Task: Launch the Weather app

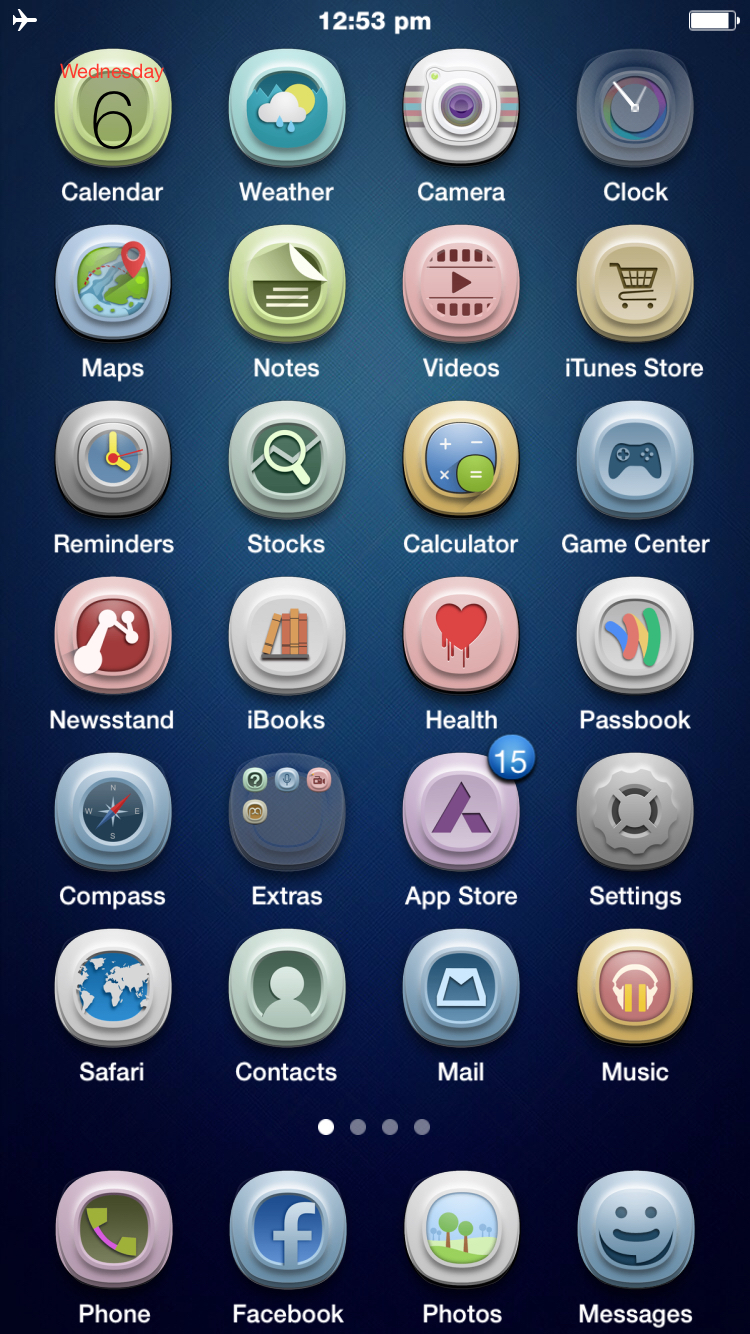Action: [x=287, y=108]
